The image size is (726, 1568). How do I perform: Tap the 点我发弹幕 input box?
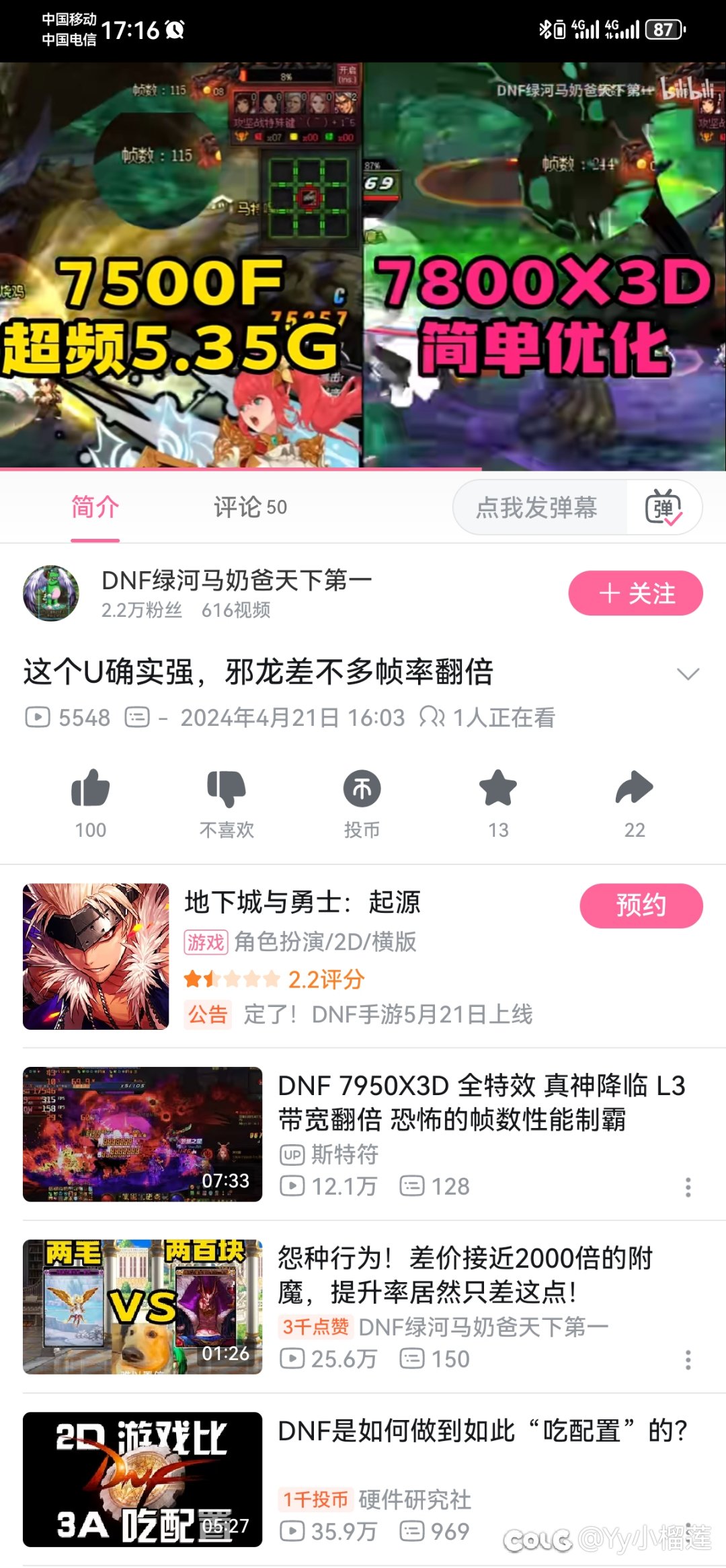point(537,508)
